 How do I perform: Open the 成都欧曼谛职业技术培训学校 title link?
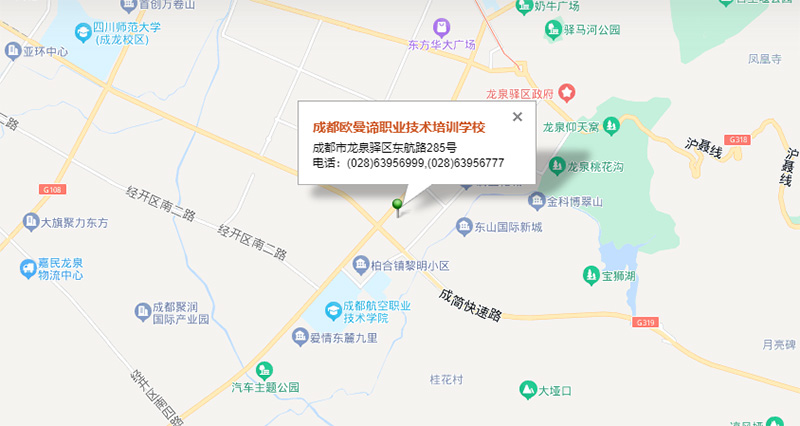399,128
